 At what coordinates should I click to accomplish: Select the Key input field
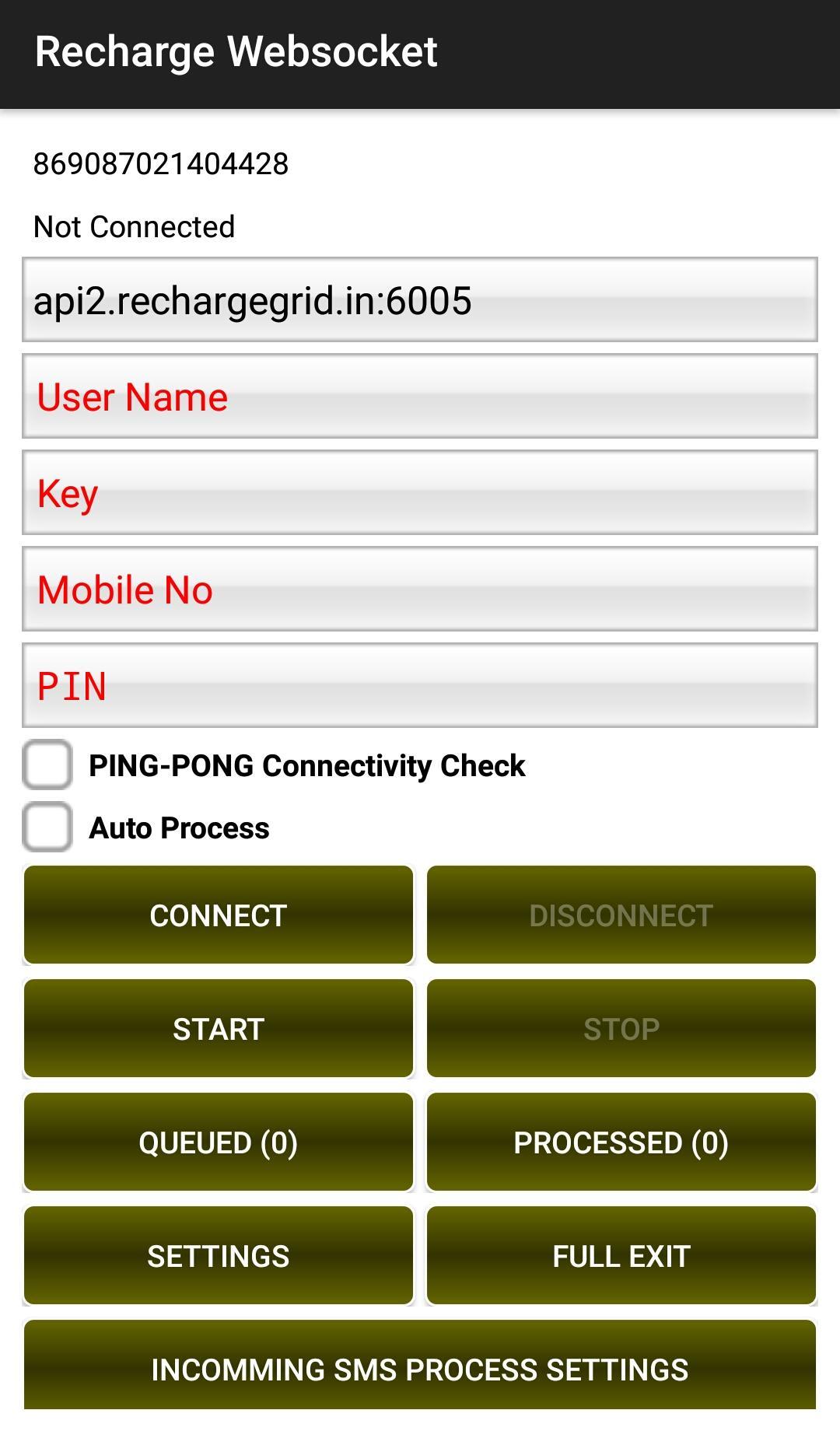pos(420,492)
